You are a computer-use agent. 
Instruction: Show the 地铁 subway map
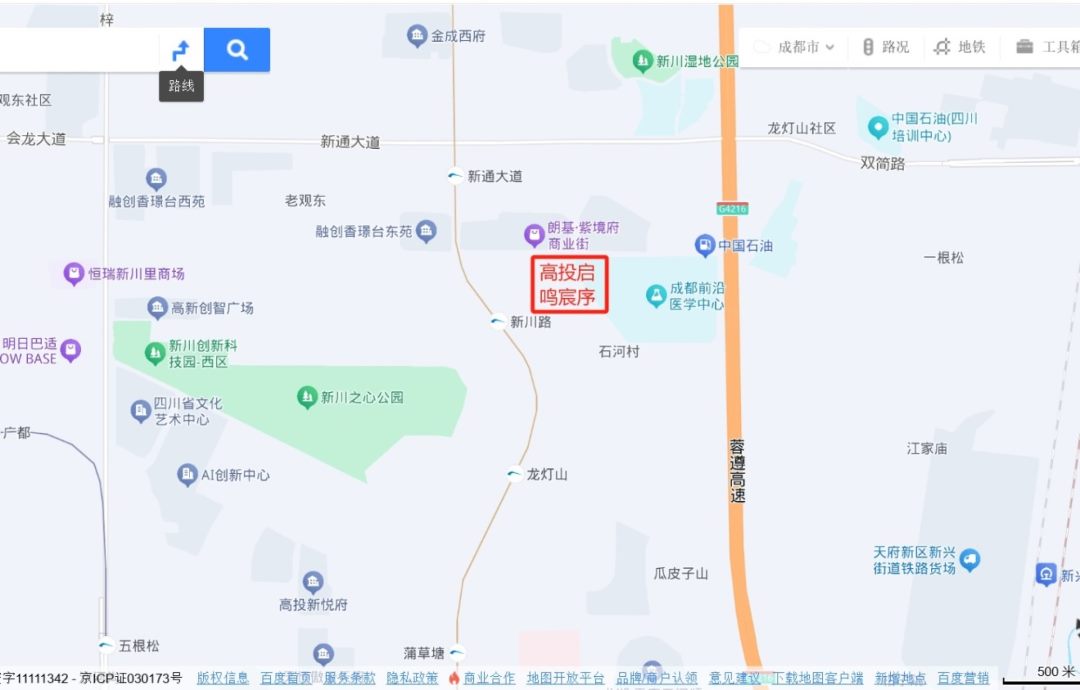(x=959, y=47)
